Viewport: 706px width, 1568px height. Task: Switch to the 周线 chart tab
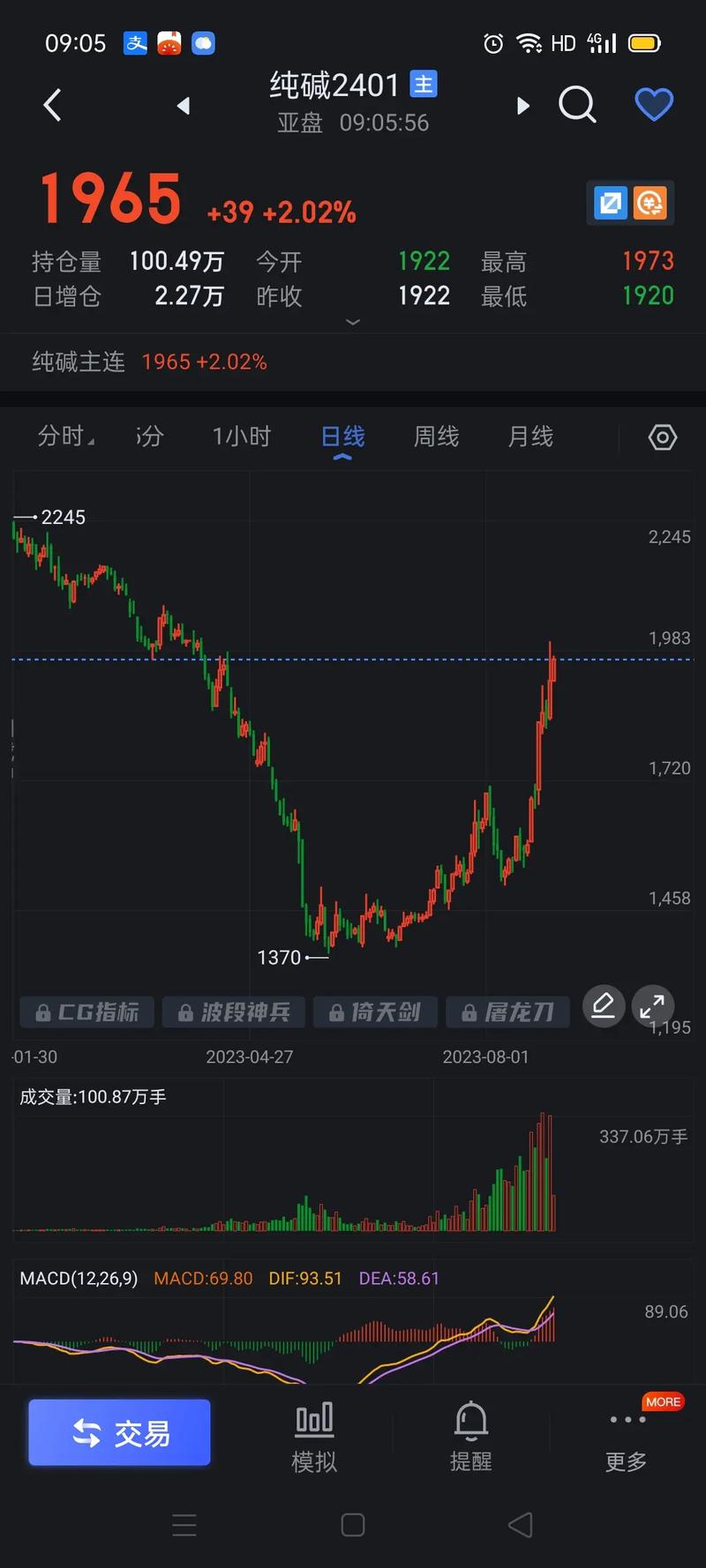pos(436,437)
